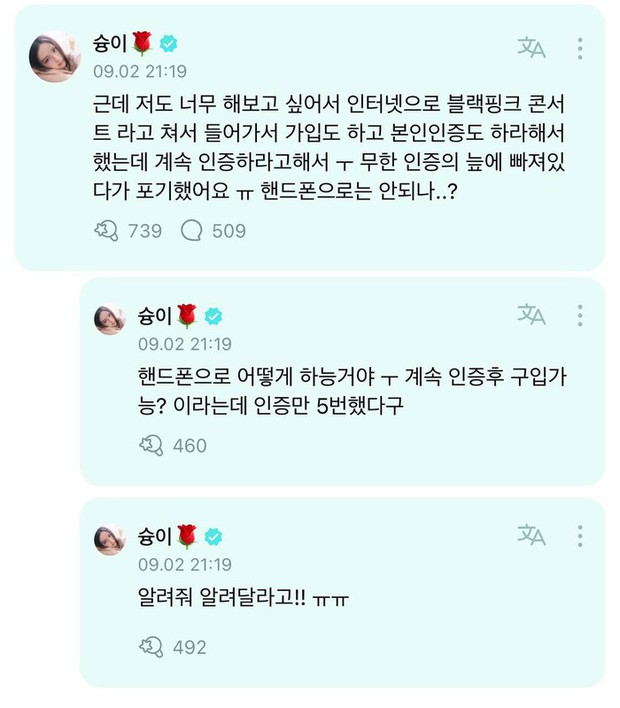Translate the 알려줘 알려달라고 reply

tap(531, 535)
